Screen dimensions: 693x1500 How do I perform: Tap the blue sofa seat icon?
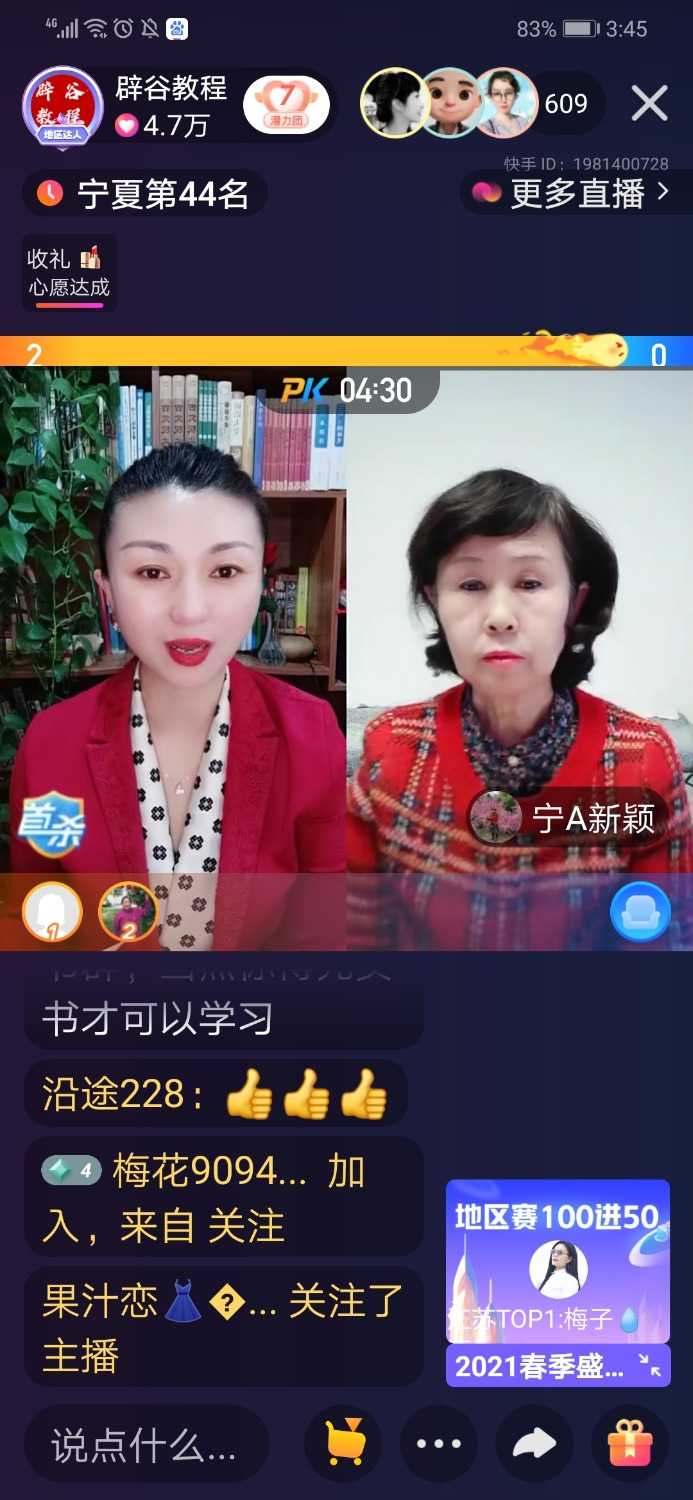640,911
